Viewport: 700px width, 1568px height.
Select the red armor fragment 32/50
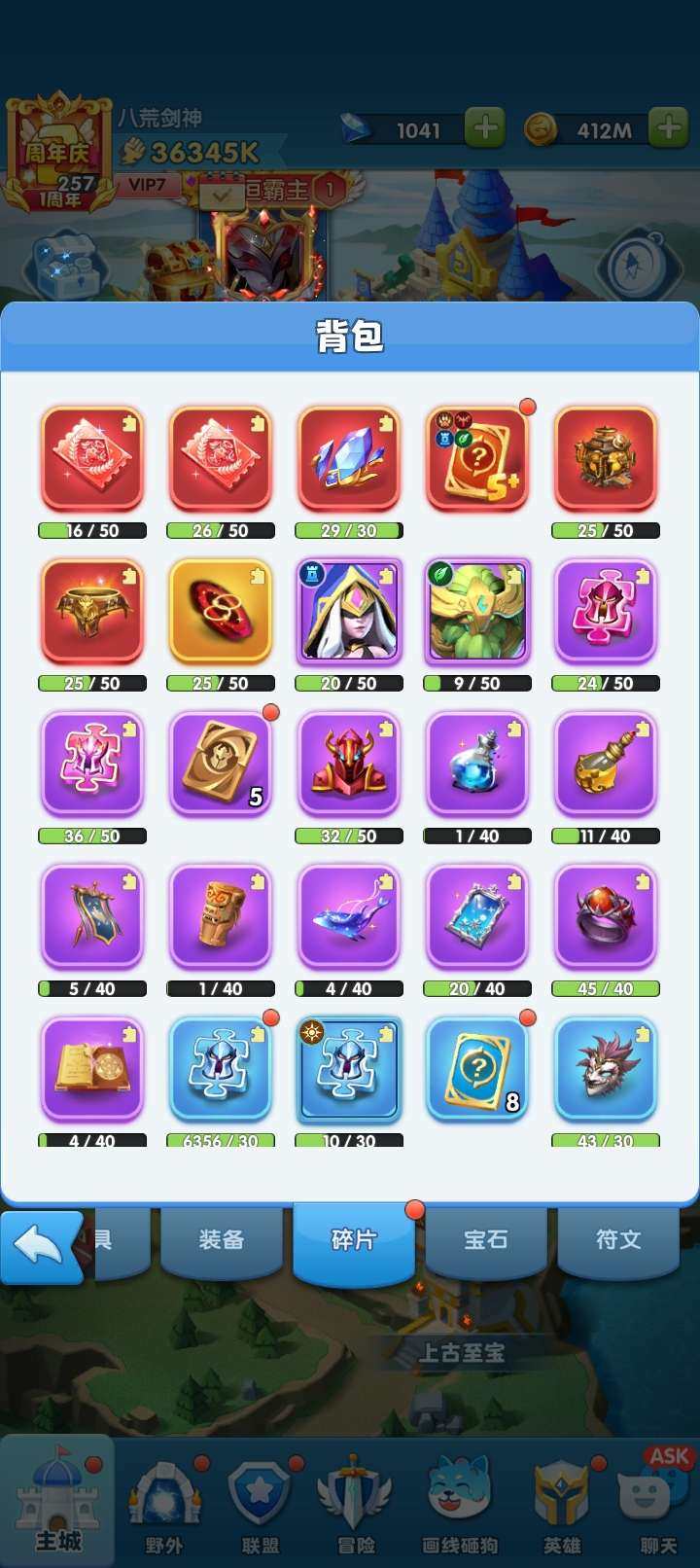[x=349, y=765]
